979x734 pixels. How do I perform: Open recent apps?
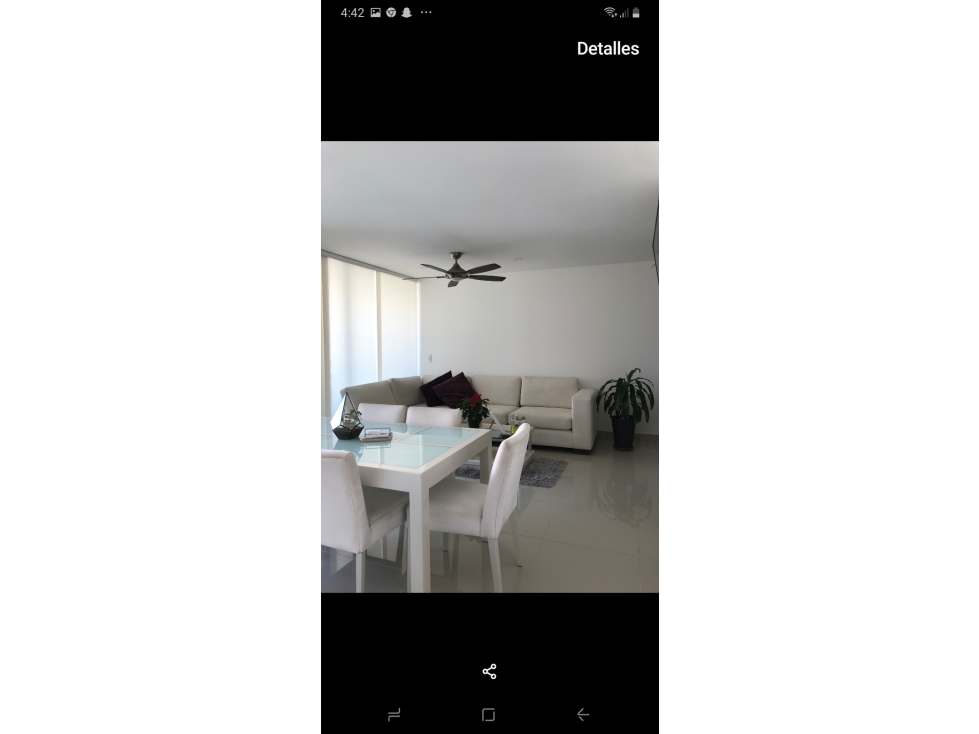click(394, 714)
